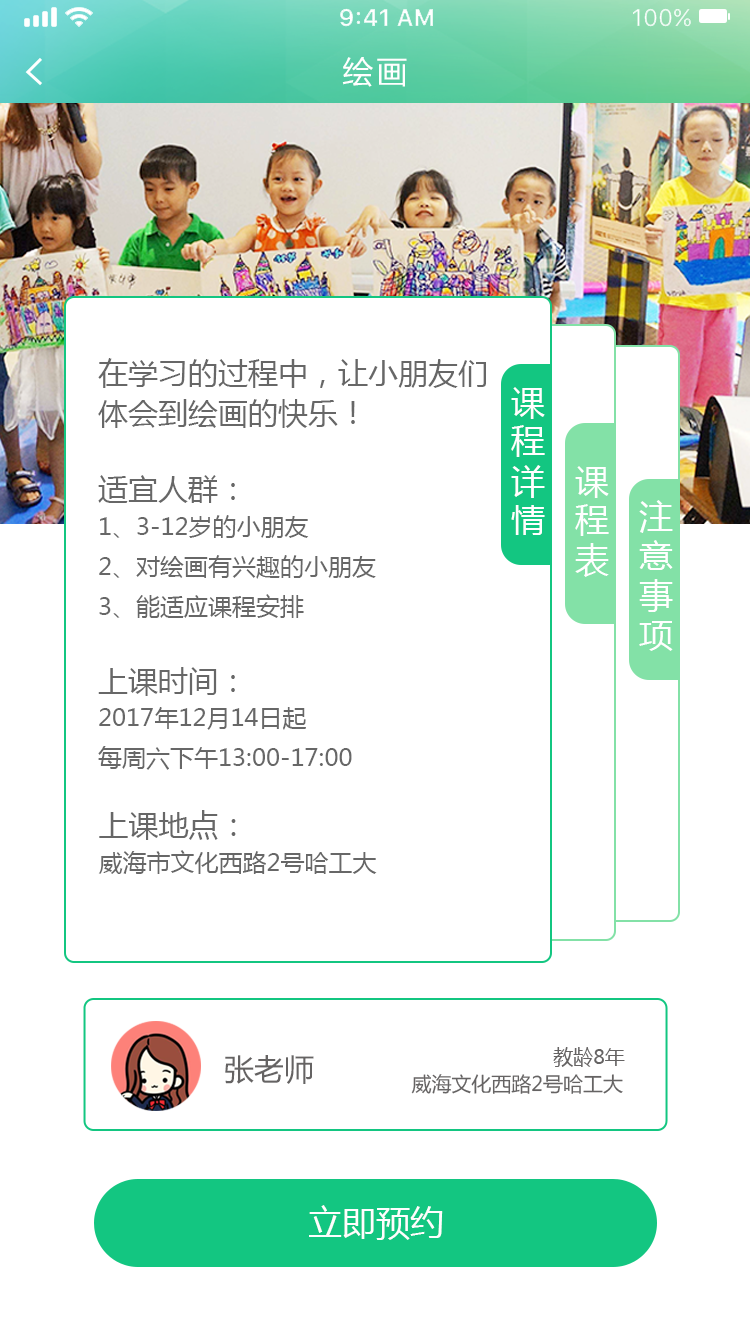The height and width of the screenshot is (1334, 750).
Task: Go back using the top-left arrow
Action: (35, 72)
